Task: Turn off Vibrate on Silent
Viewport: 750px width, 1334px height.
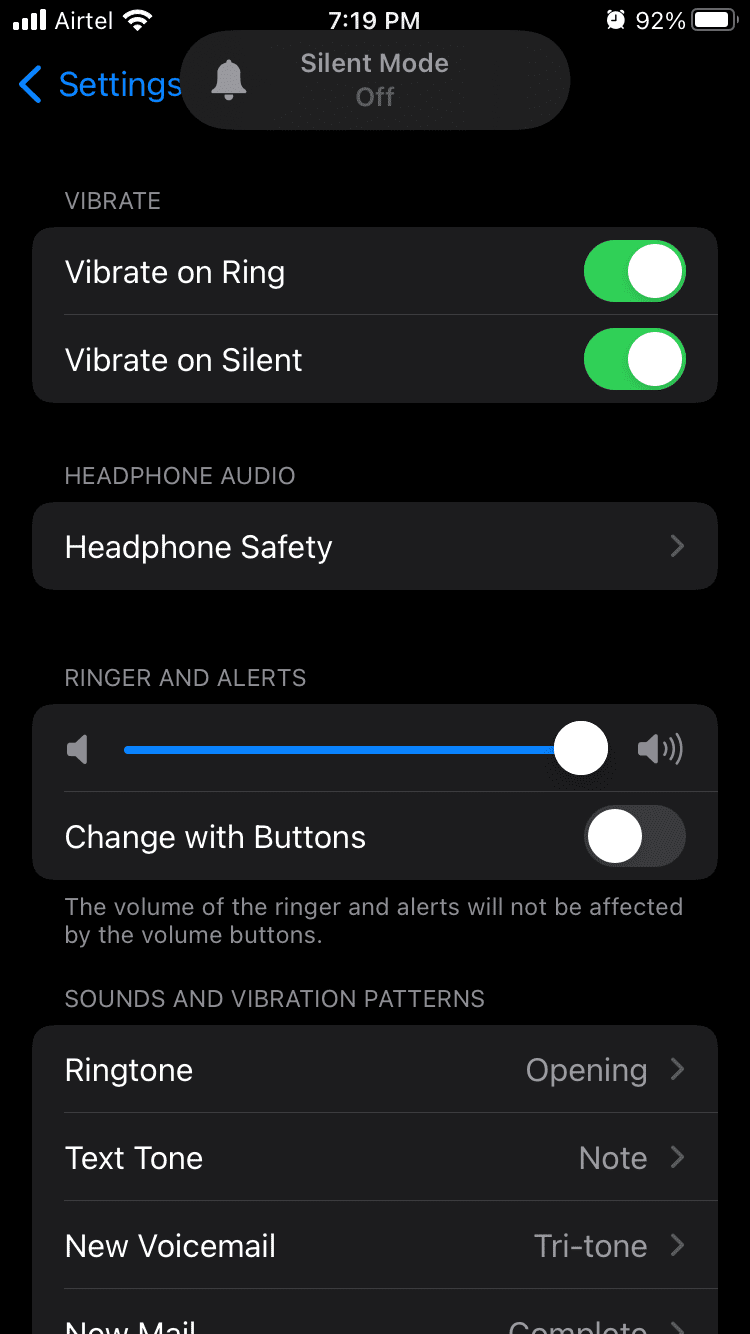Action: pos(634,359)
